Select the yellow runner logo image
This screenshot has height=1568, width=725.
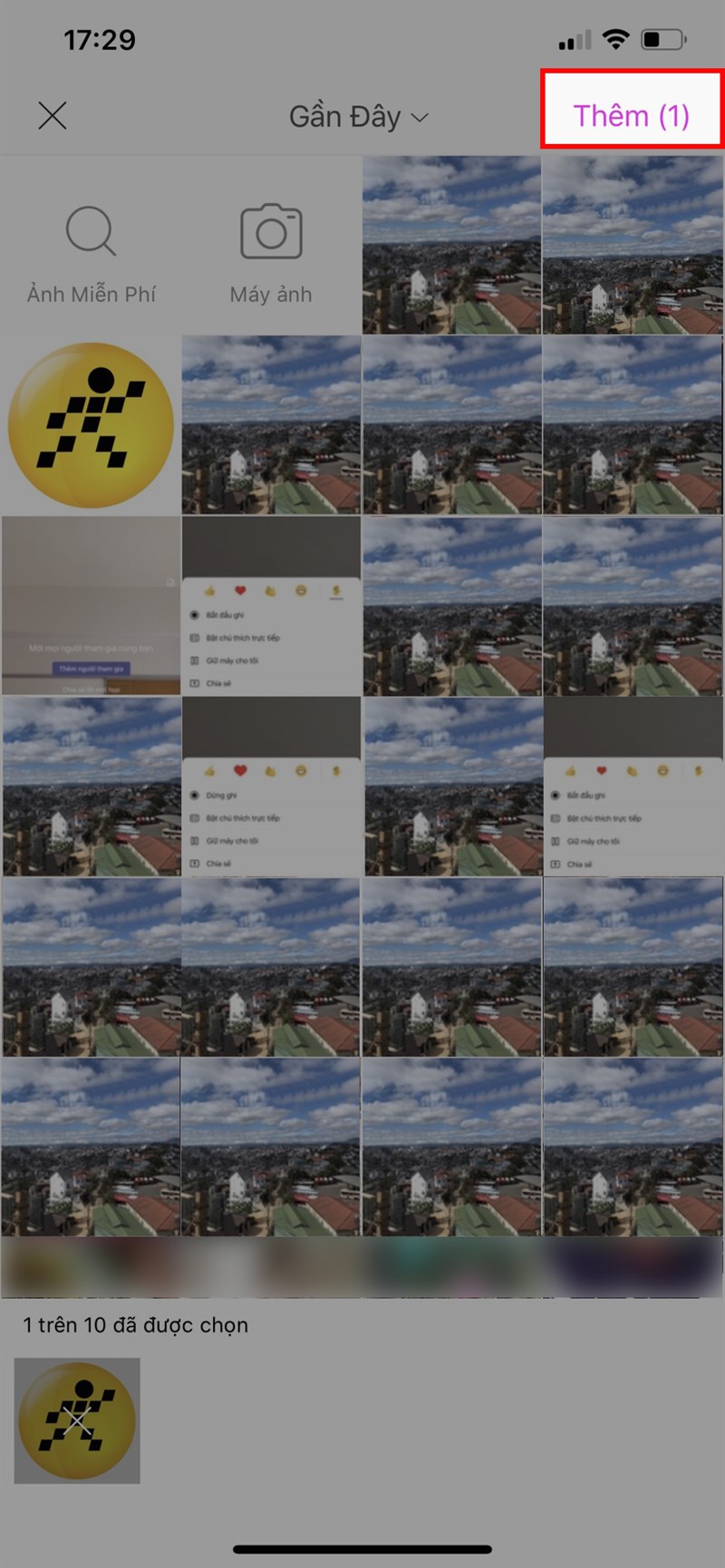click(x=91, y=424)
